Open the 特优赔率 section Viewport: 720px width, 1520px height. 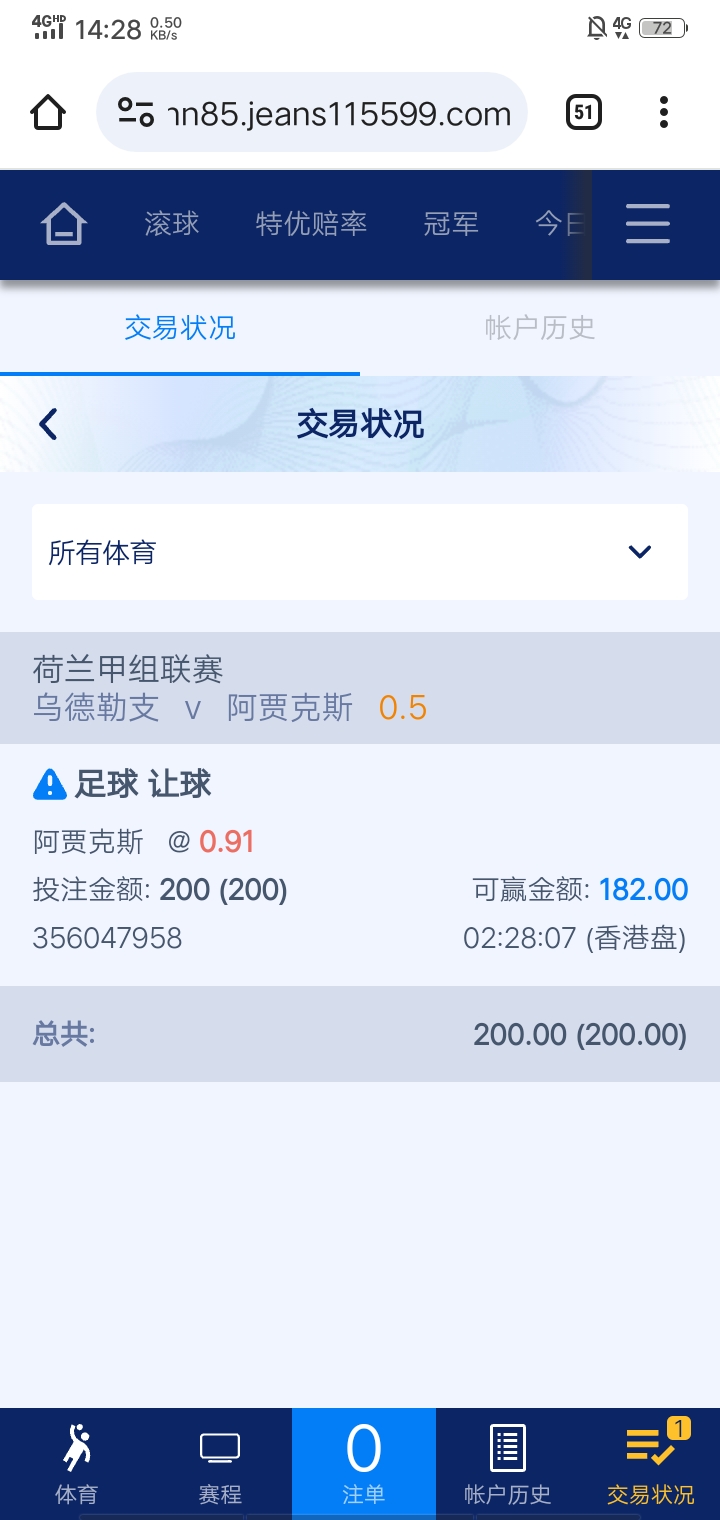(311, 223)
